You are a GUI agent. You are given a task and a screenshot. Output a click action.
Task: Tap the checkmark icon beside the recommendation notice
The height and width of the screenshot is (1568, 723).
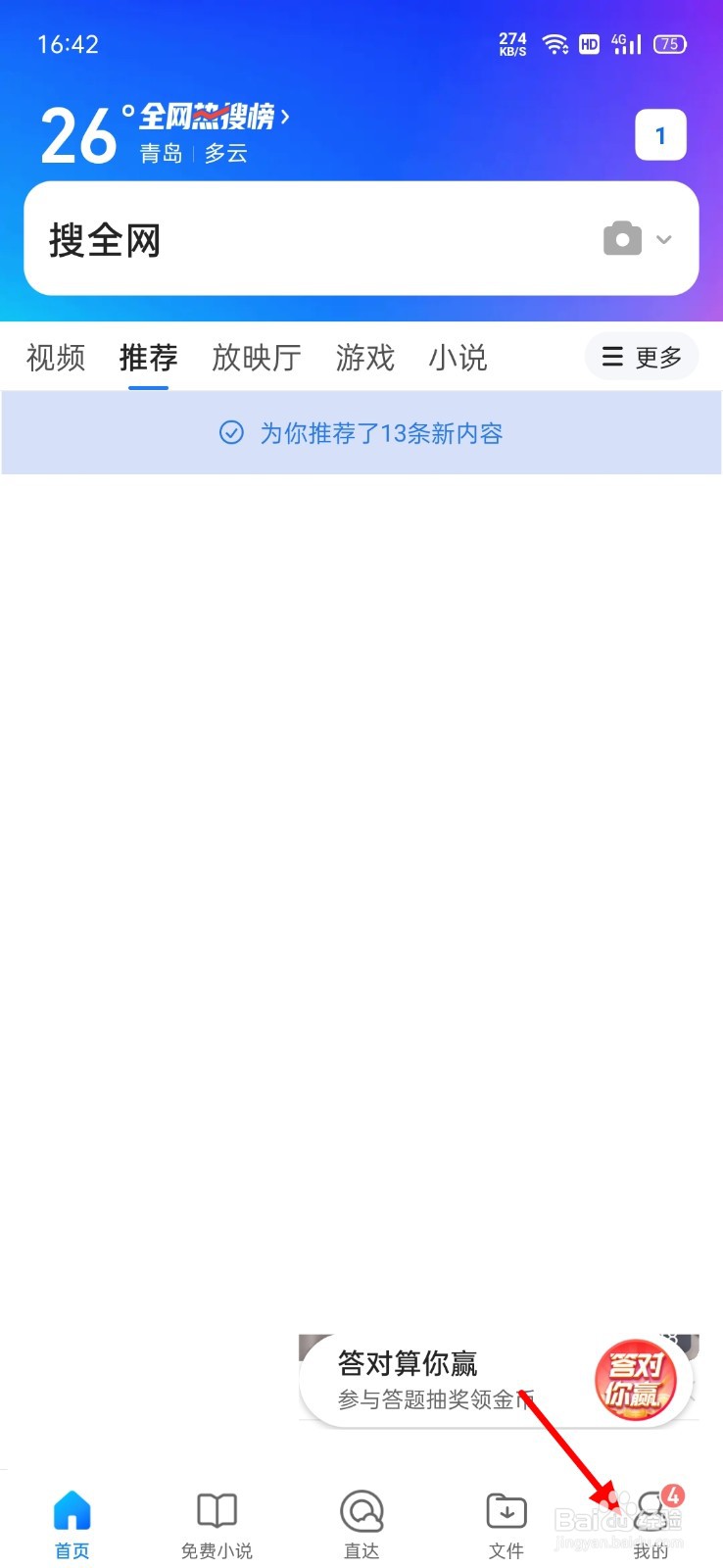(231, 432)
